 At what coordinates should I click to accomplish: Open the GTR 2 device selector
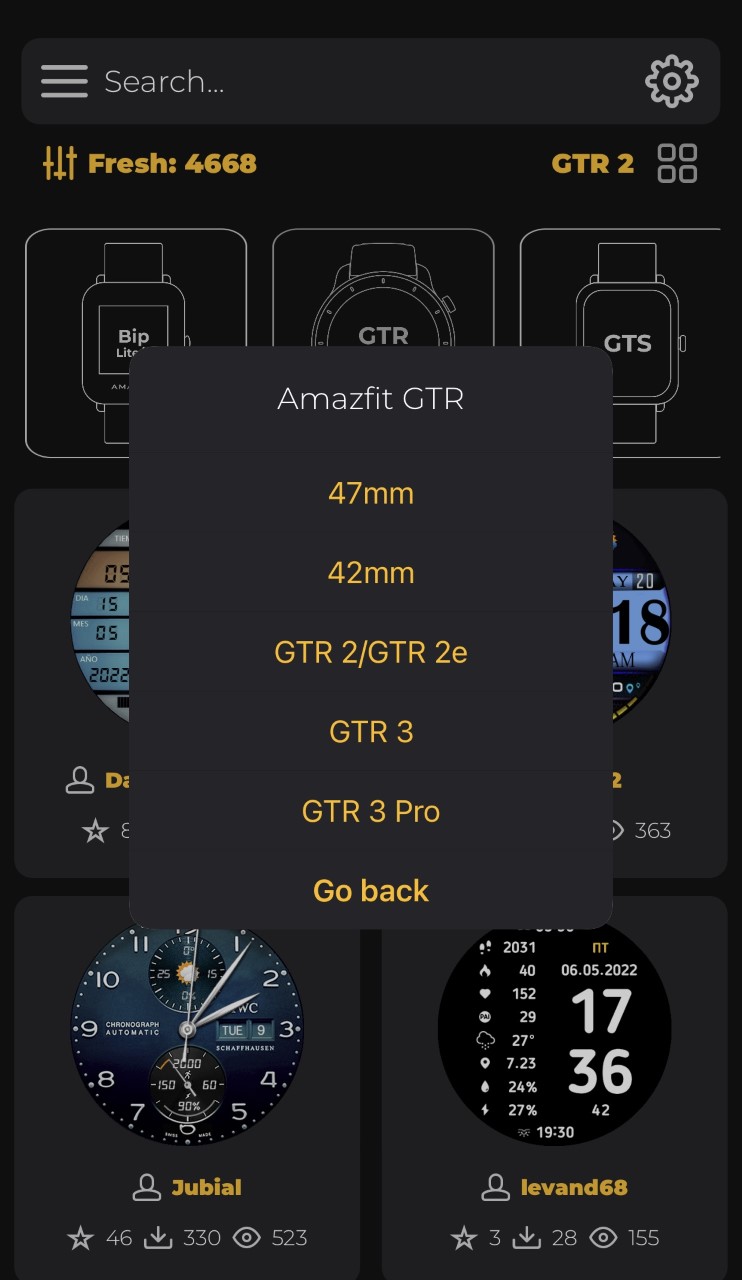593,163
